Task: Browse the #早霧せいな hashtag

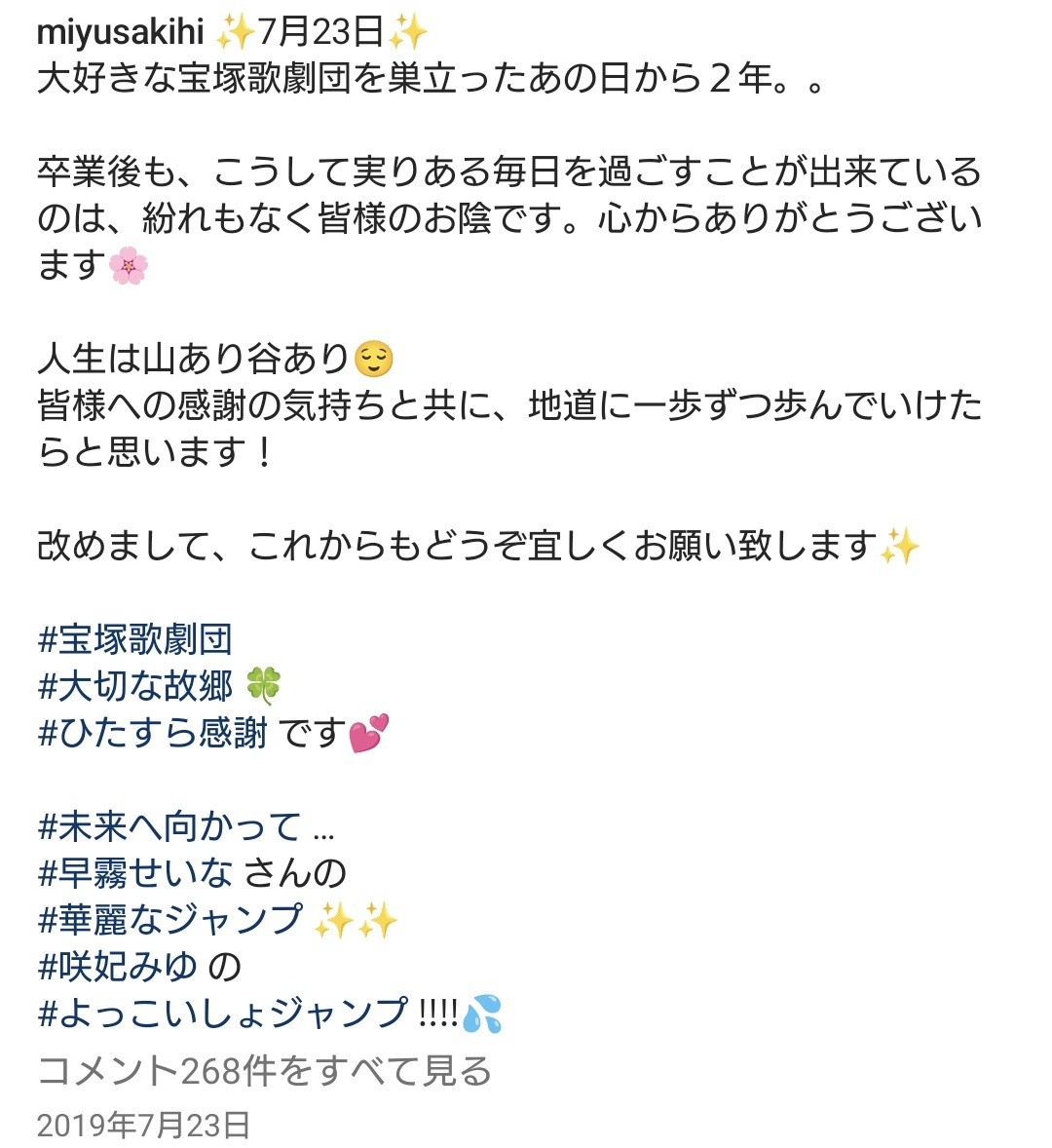Action: point(134,874)
